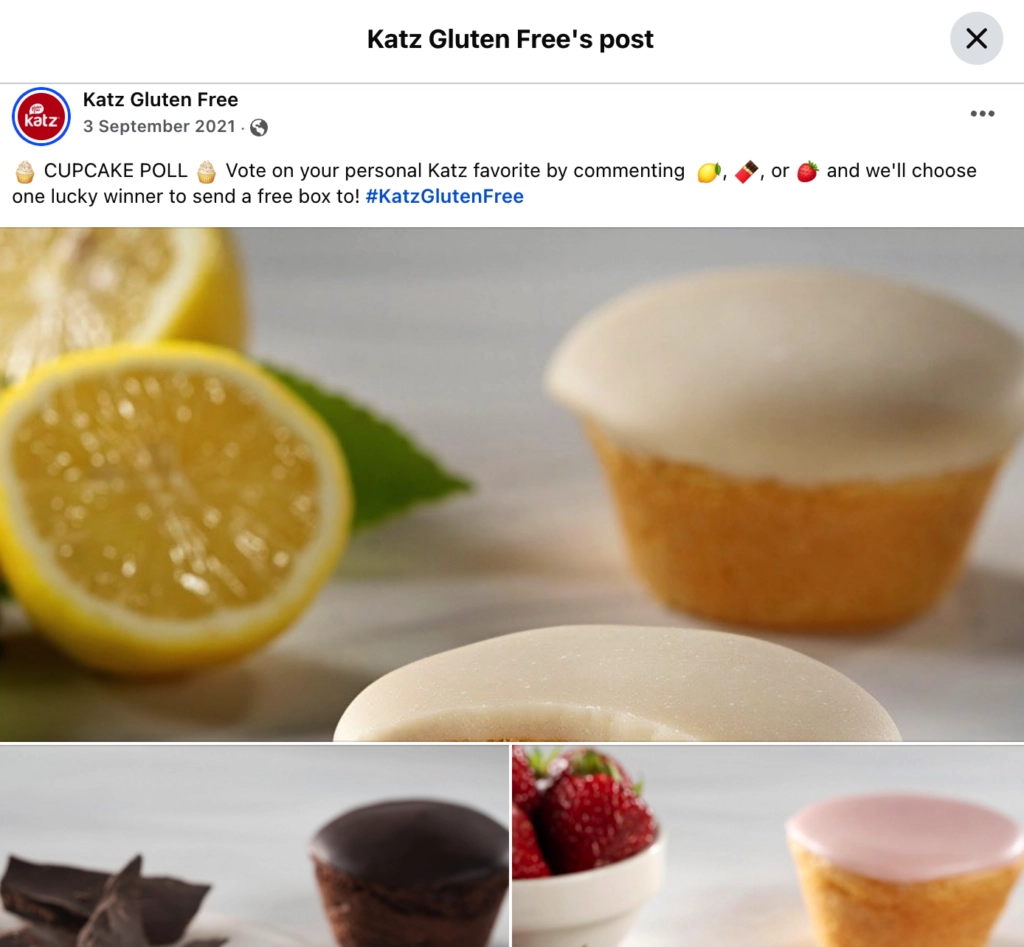Open the chocolate cupcake photo

(x=254, y=846)
